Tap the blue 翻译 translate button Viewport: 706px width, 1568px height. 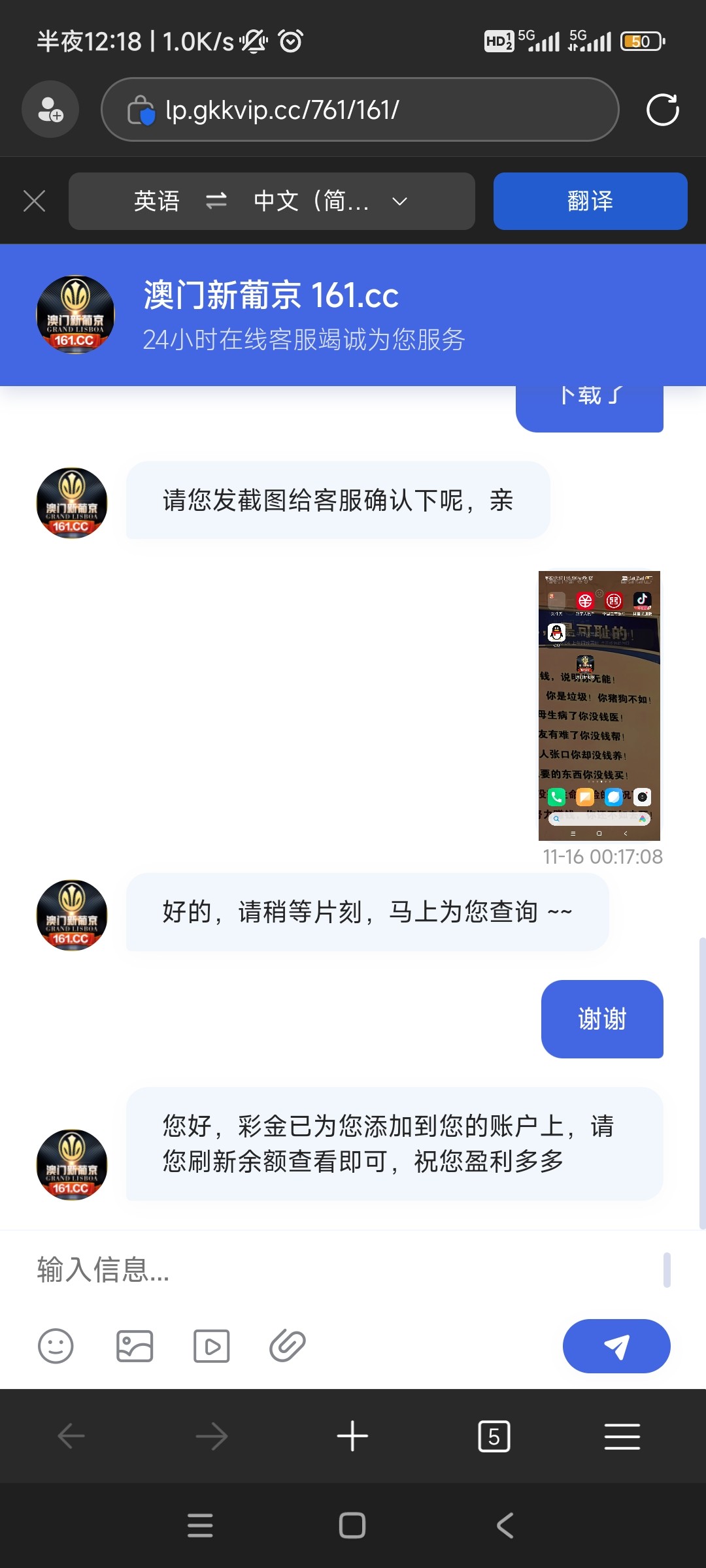pyautogui.click(x=590, y=201)
